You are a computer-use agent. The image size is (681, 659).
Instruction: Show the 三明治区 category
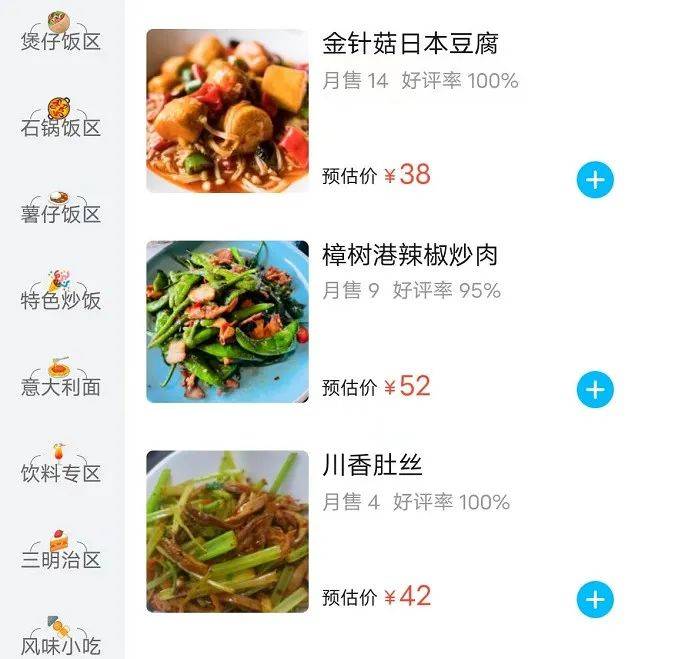(x=61, y=550)
